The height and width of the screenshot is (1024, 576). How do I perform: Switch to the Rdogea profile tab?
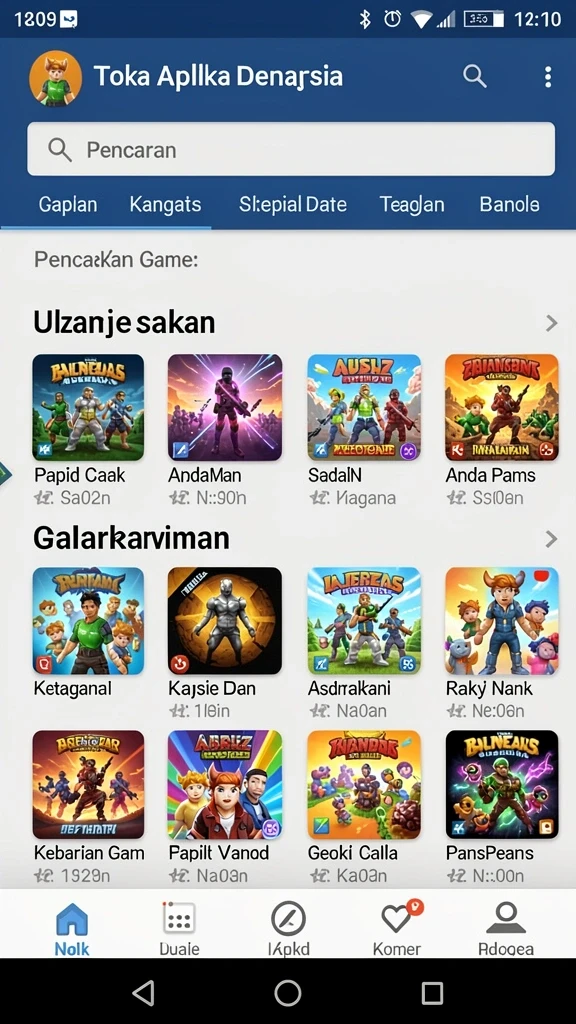[x=505, y=928]
